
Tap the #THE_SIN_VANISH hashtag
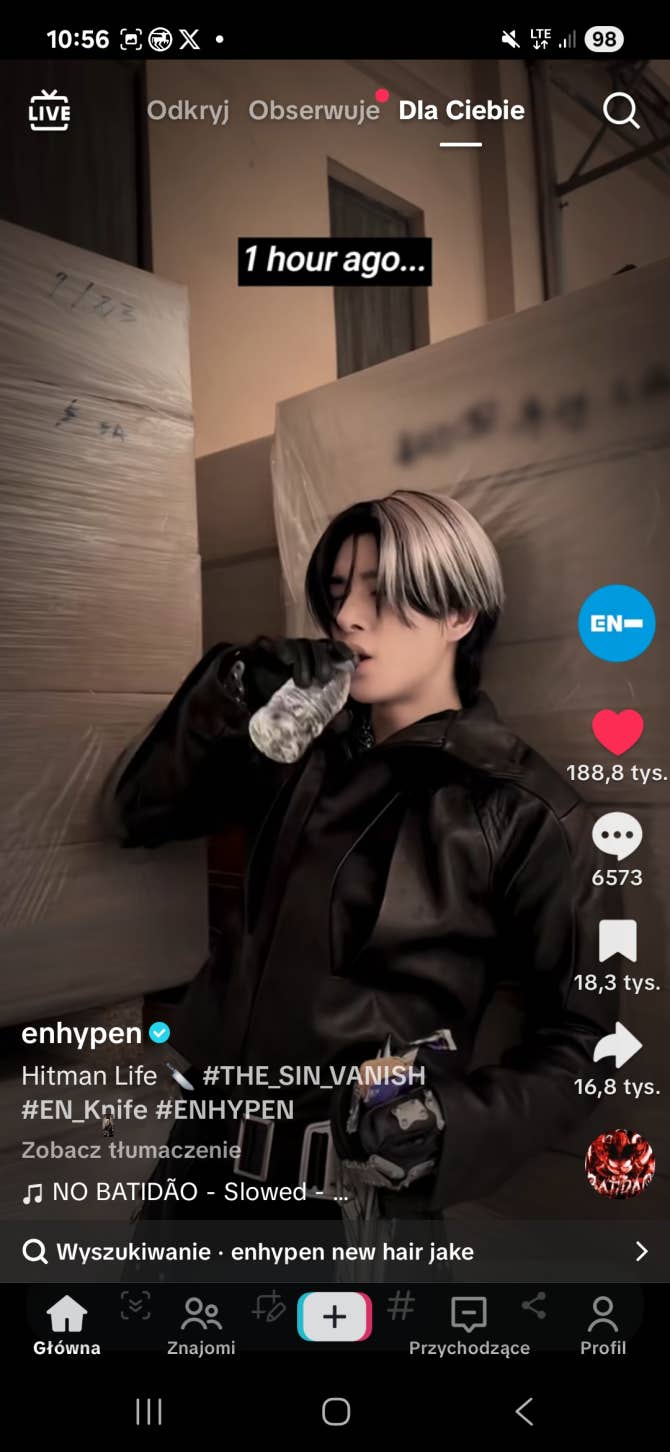[x=314, y=1076]
